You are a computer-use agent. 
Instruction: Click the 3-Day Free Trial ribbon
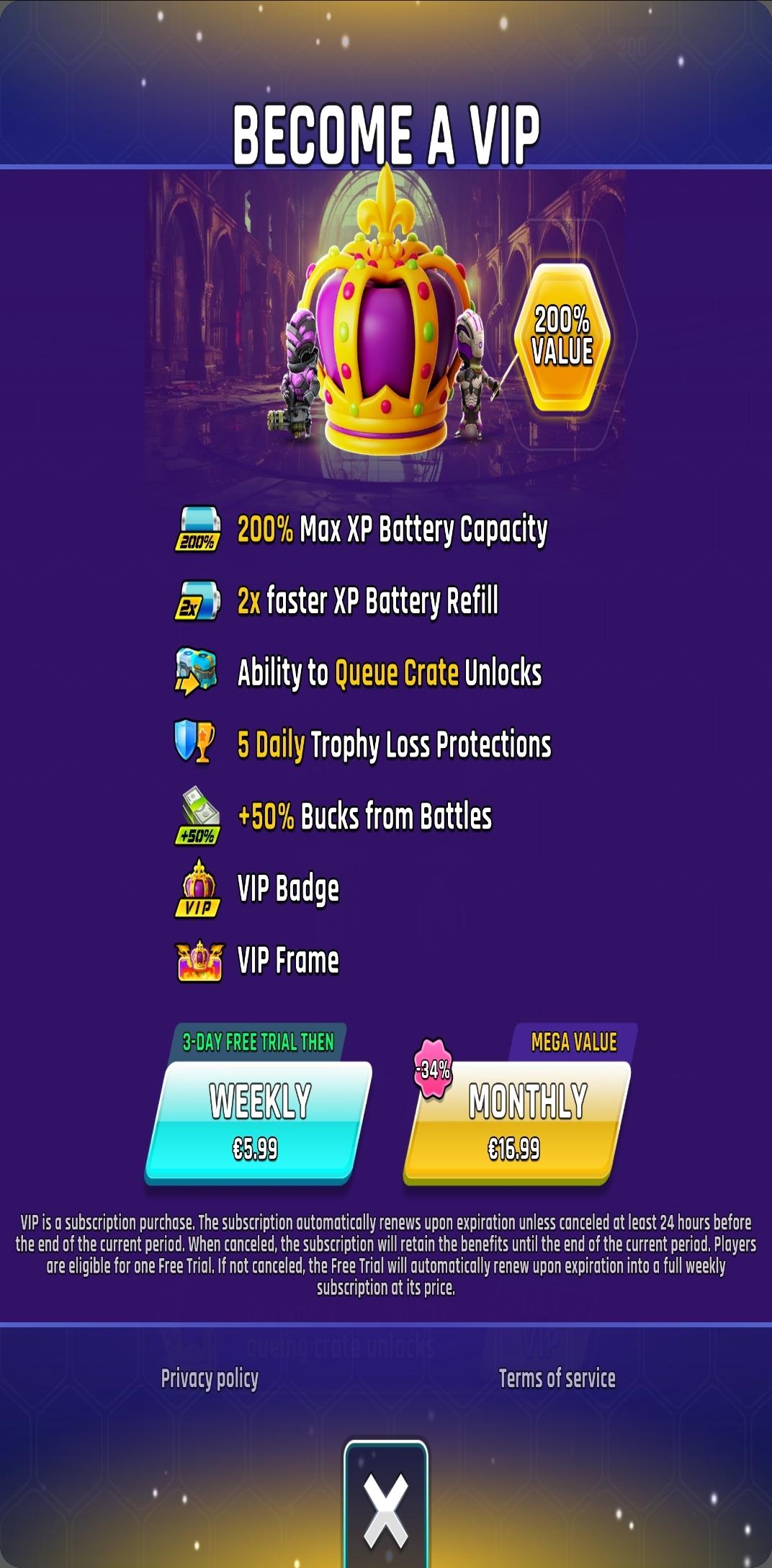click(256, 1040)
